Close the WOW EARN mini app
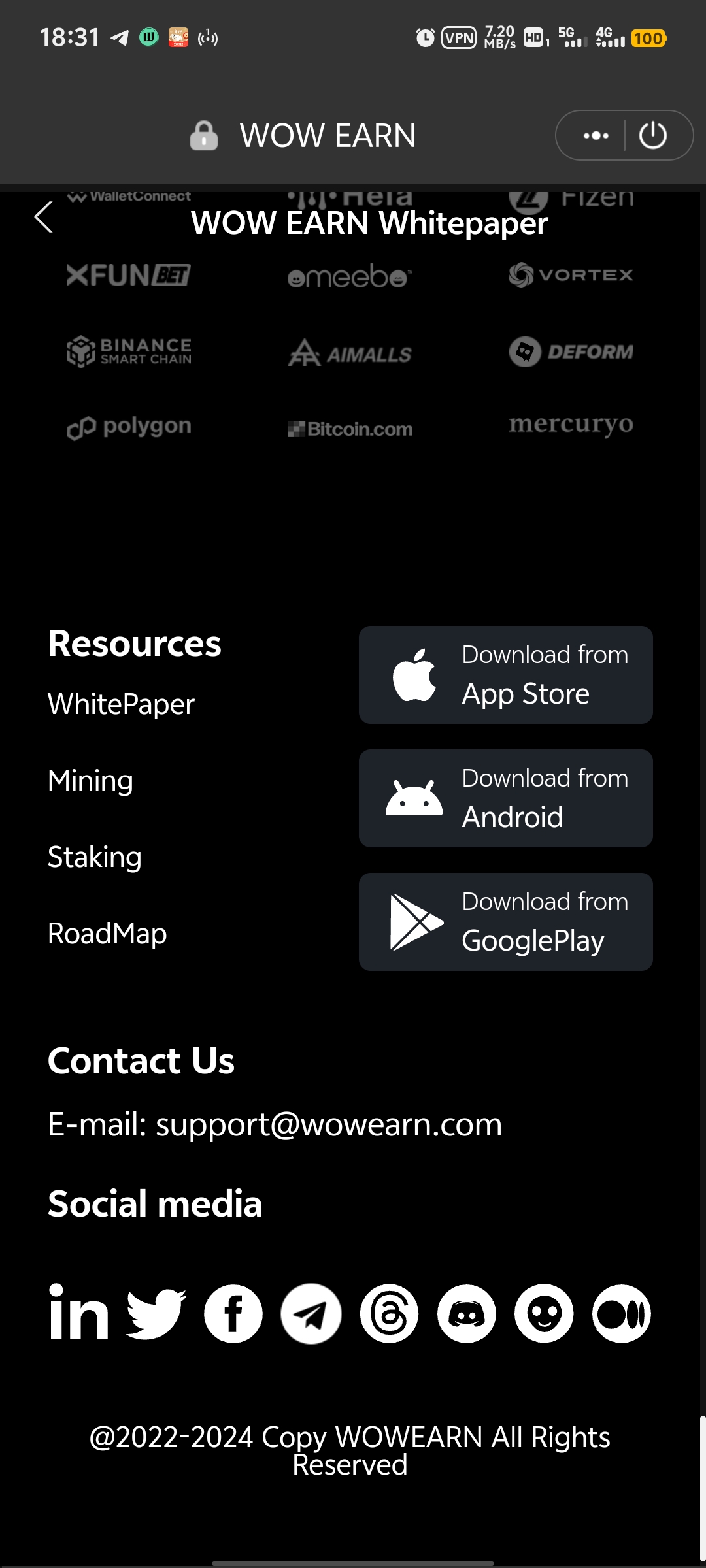Image resolution: width=706 pixels, height=1568 pixels. pos(652,136)
